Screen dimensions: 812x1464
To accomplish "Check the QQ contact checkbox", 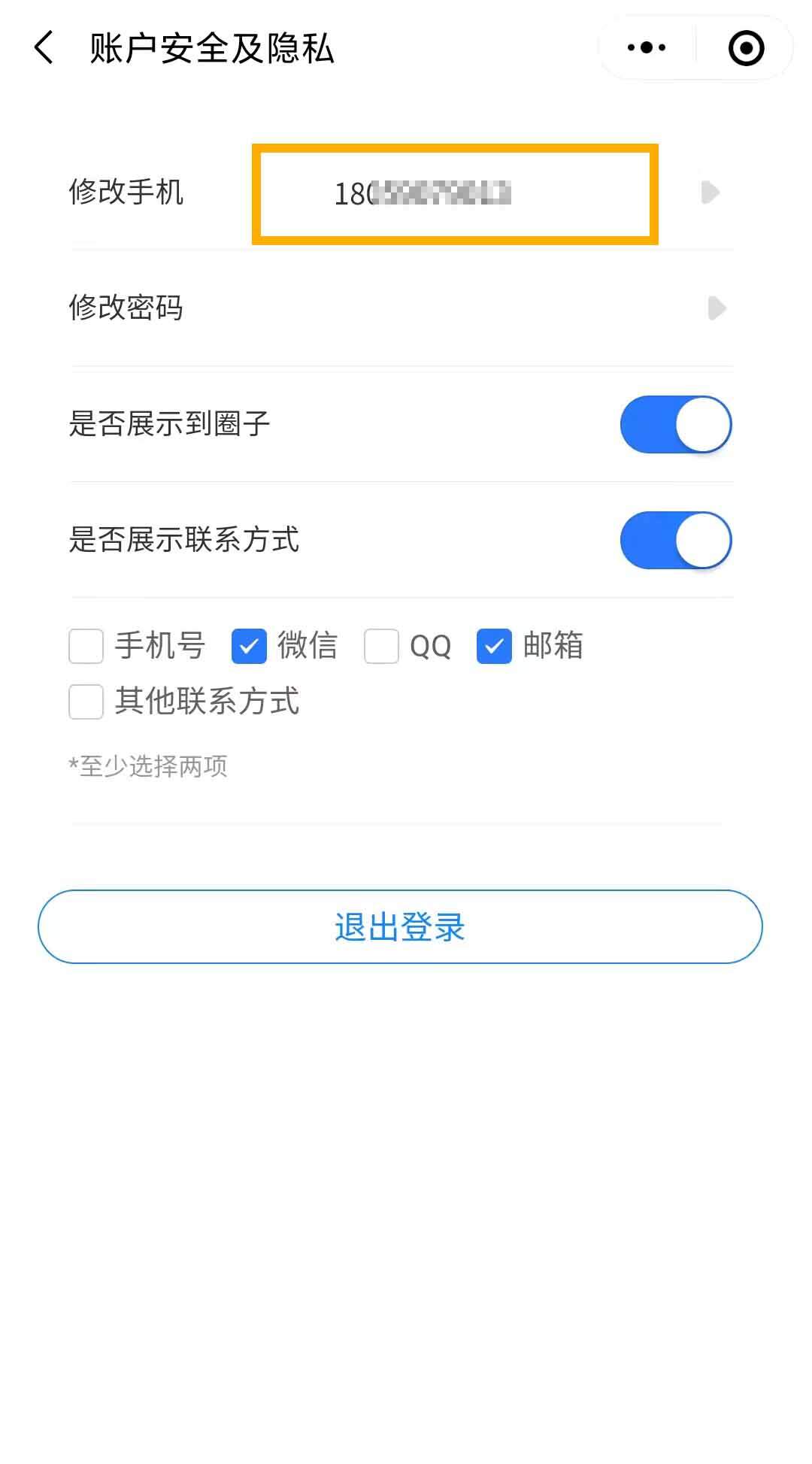I will click(381, 646).
